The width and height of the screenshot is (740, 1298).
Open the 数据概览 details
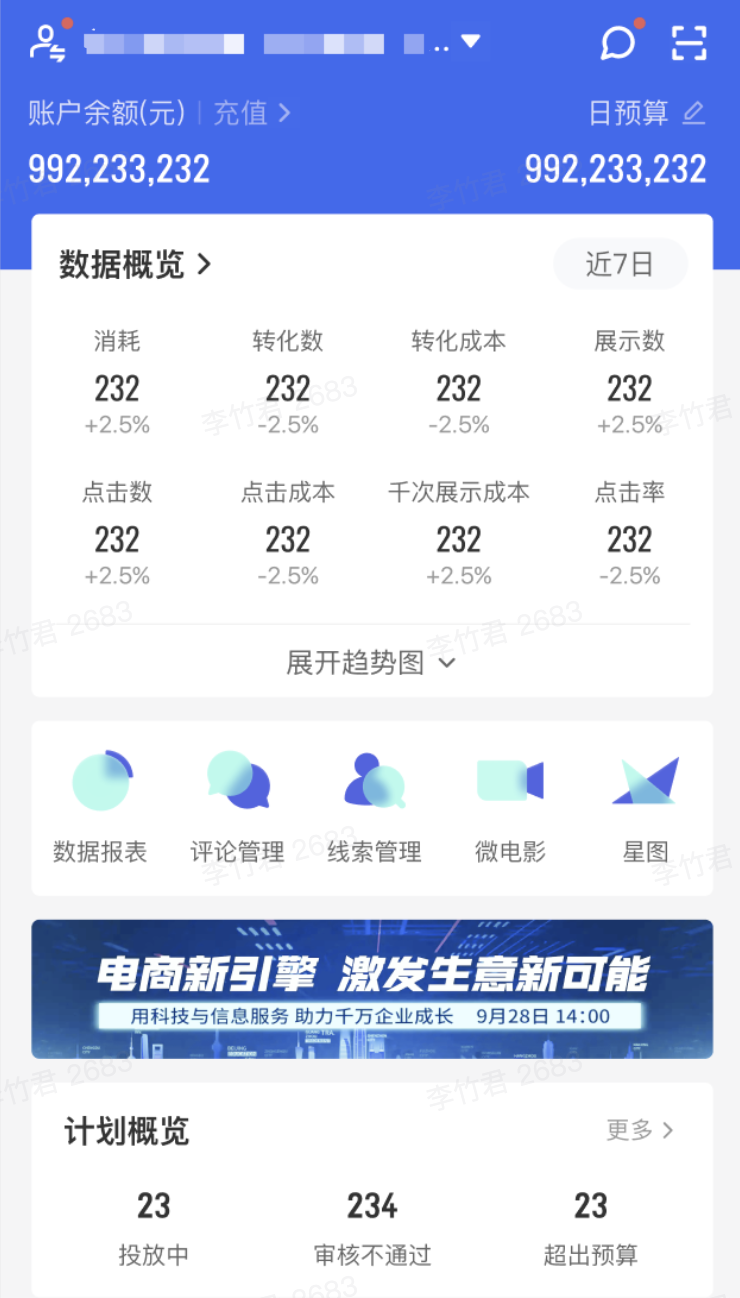pyautogui.click(x=135, y=265)
